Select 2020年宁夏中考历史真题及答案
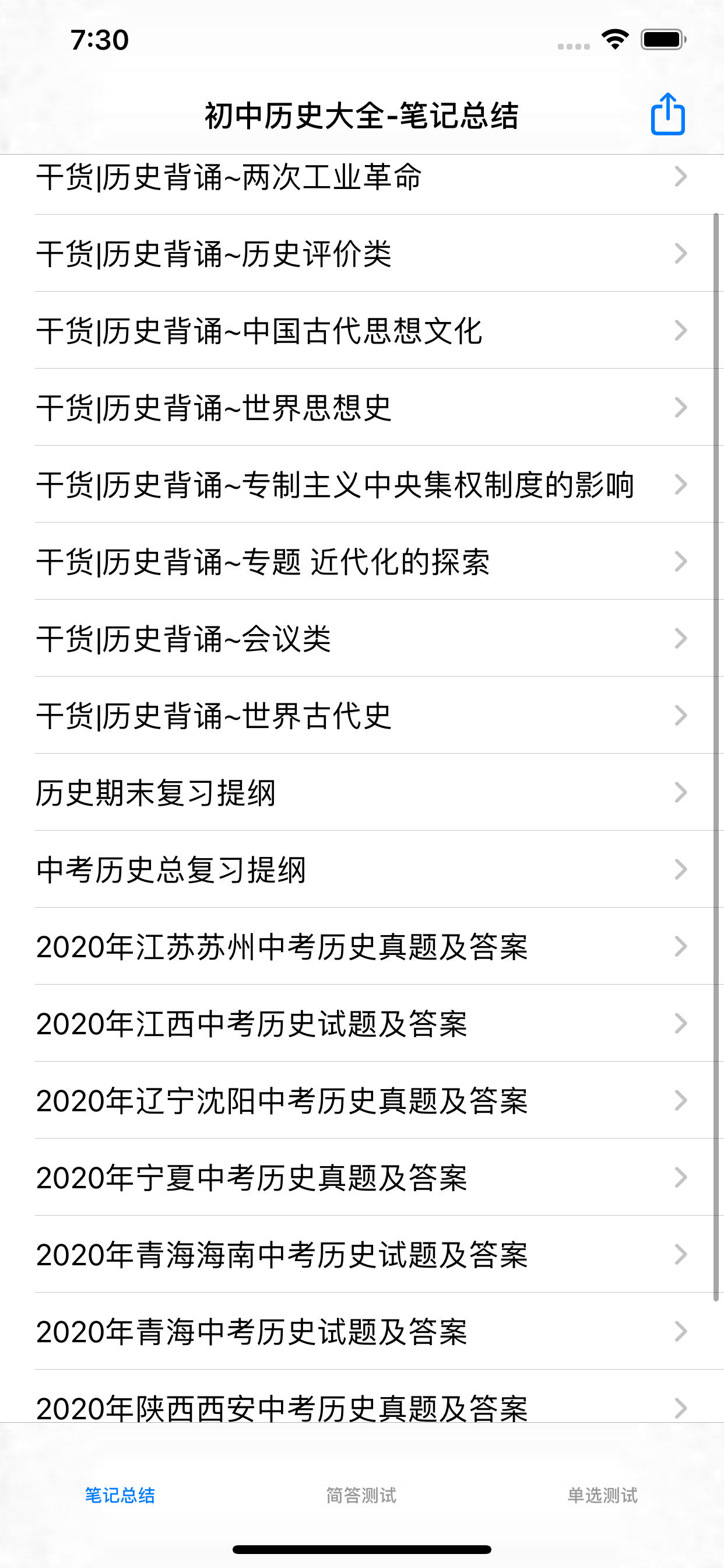The height and width of the screenshot is (1568, 724). click(x=255, y=1177)
